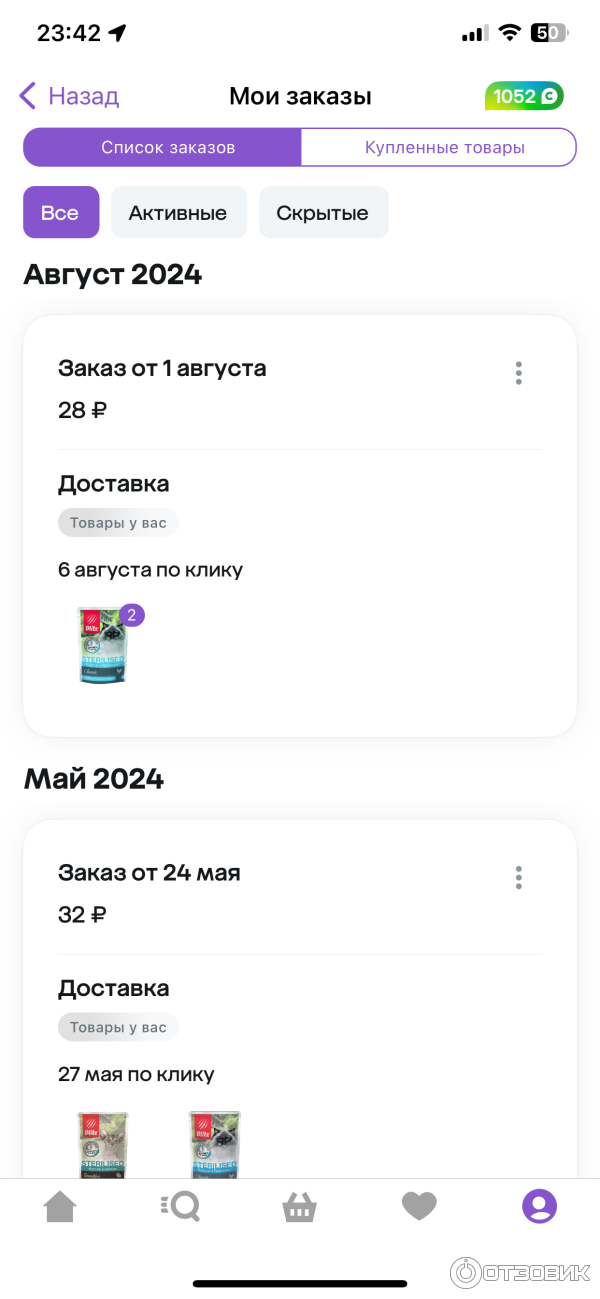Filter orders by Активные

(178, 212)
